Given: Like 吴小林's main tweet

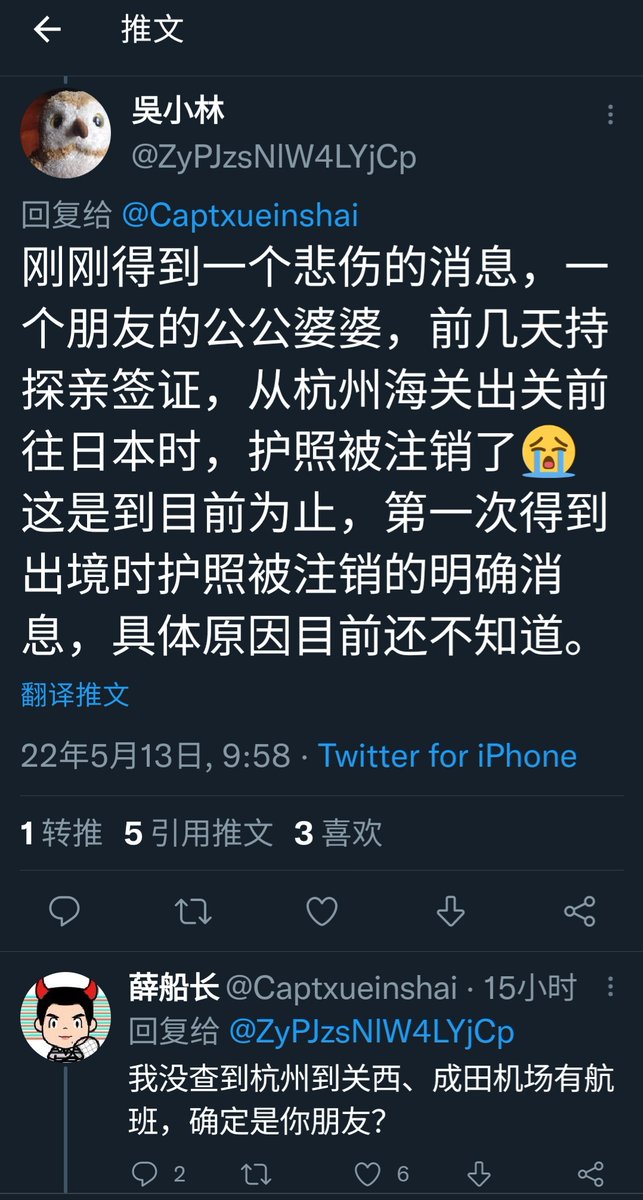Looking at the screenshot, I should [321, 911].
